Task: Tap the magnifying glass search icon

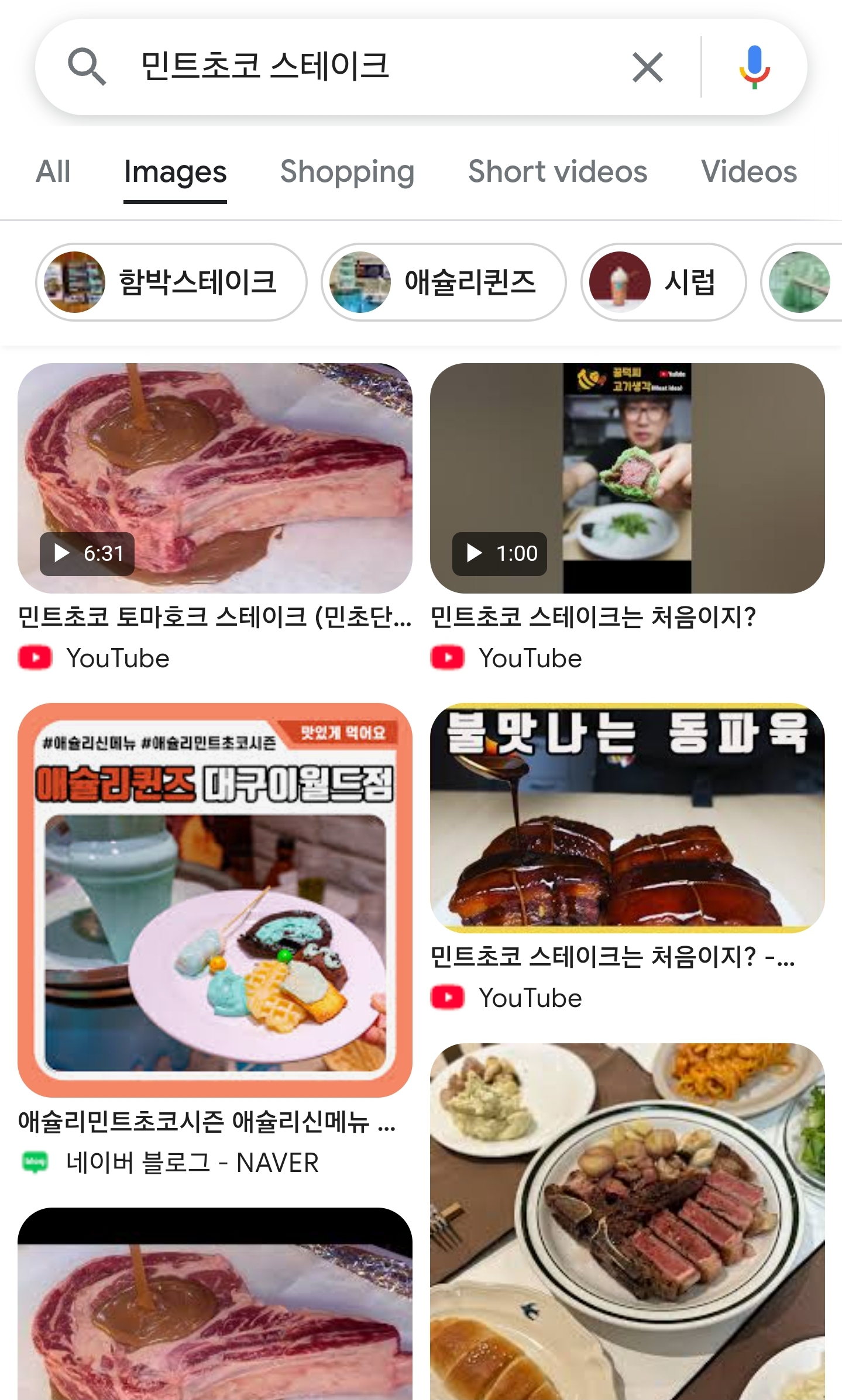Action: (x=87, y=67)
